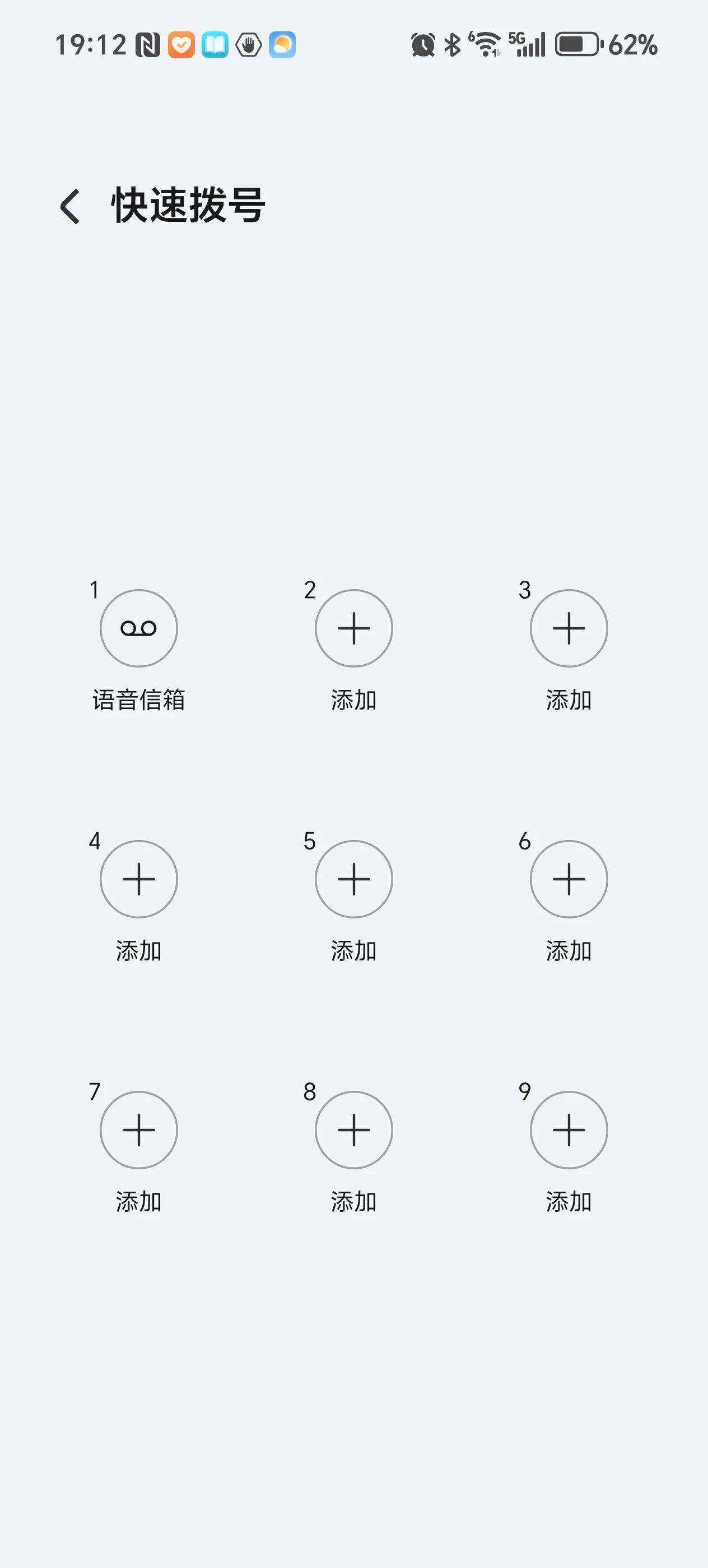This screenshot has height=1568, width=708.
Task: Select the plus button for key 8
Action: point(353,1130)
